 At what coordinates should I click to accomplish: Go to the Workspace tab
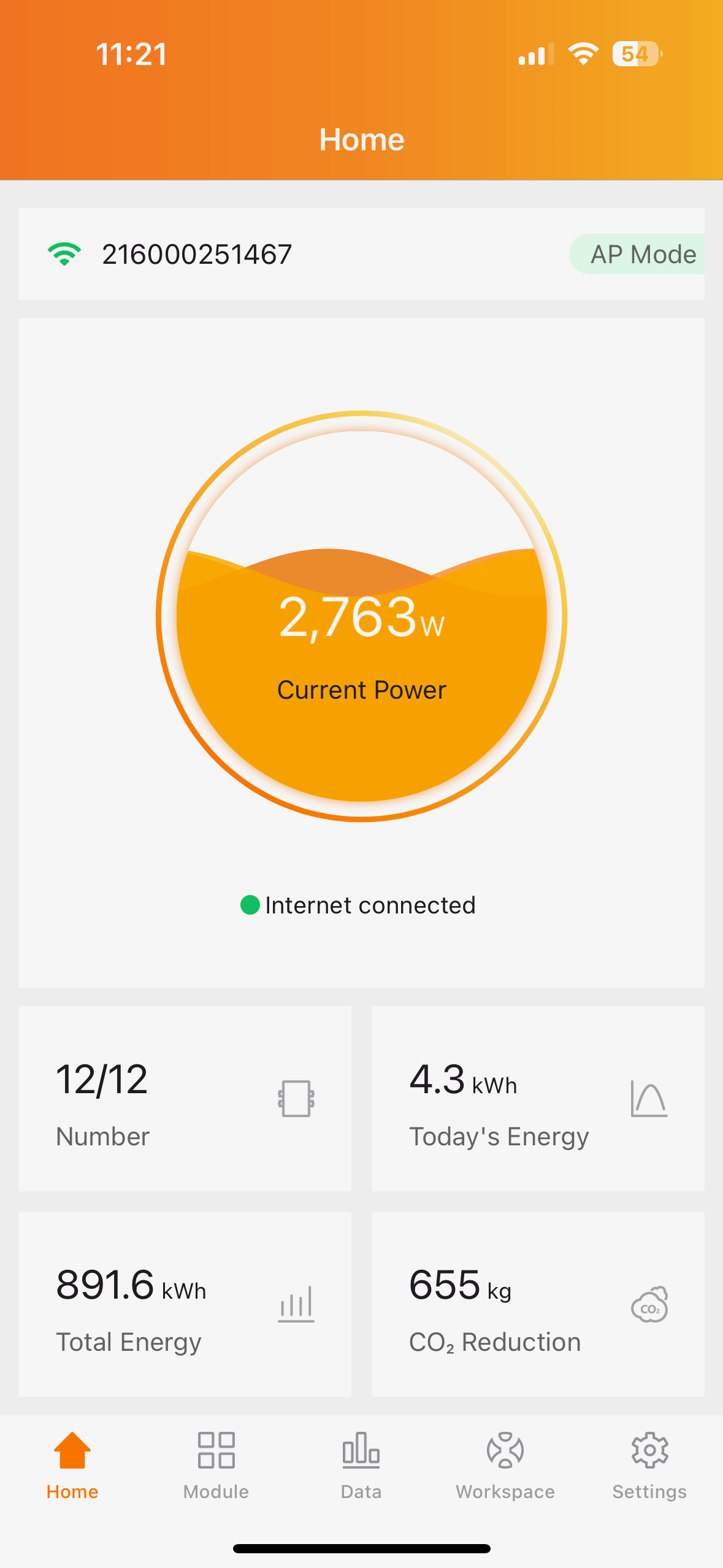coord(505,1465)
